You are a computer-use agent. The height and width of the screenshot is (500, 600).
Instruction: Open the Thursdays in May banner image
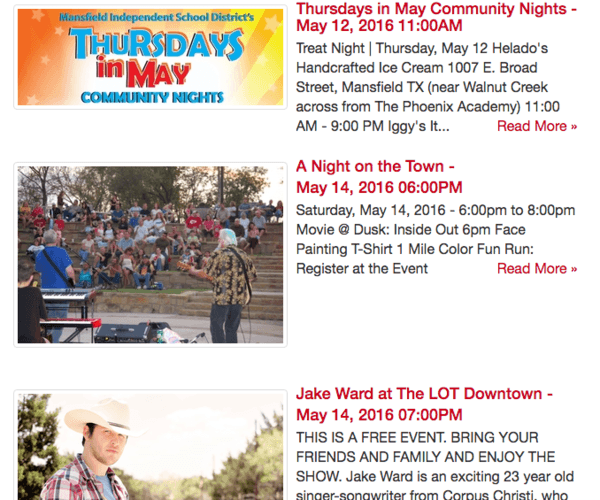[150, 55]
